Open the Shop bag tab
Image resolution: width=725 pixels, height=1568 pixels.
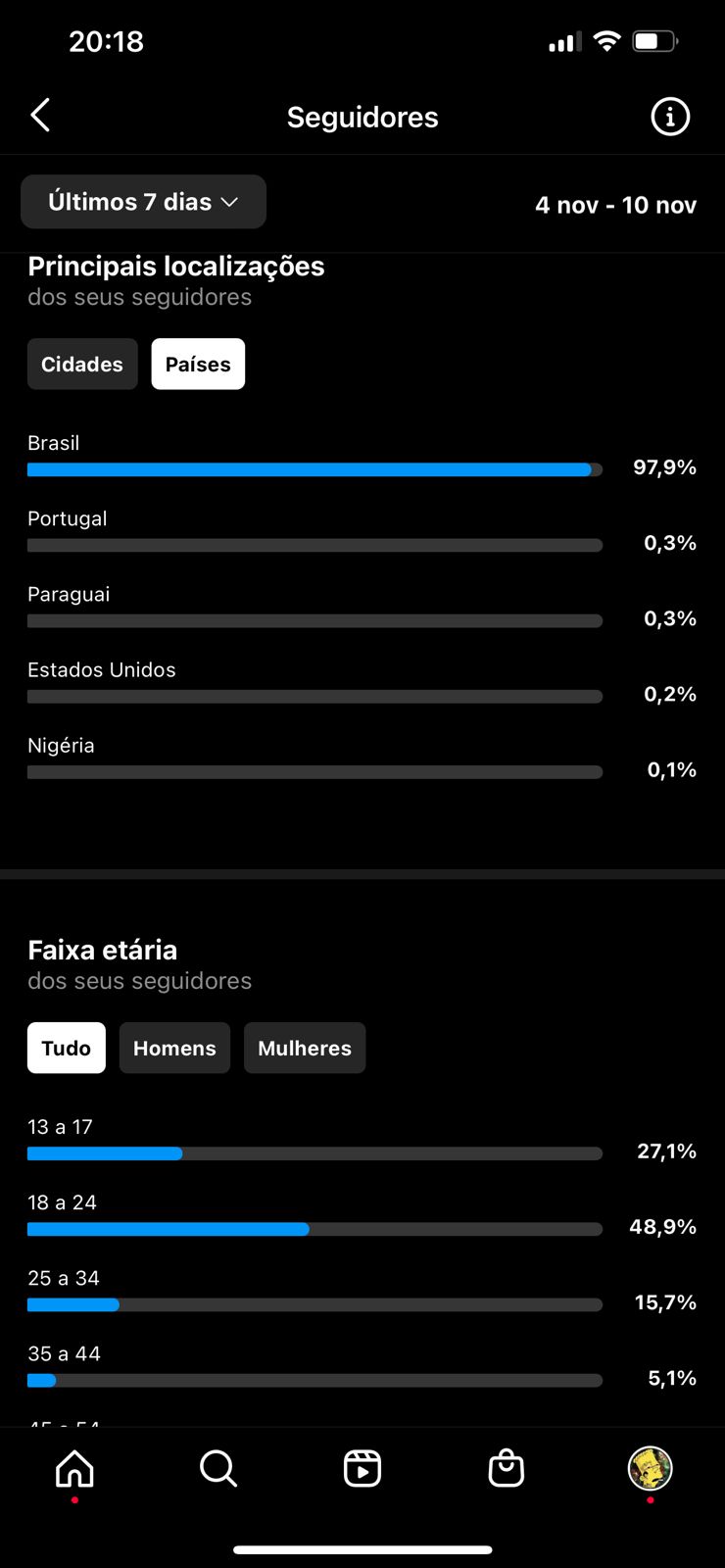507,1469
